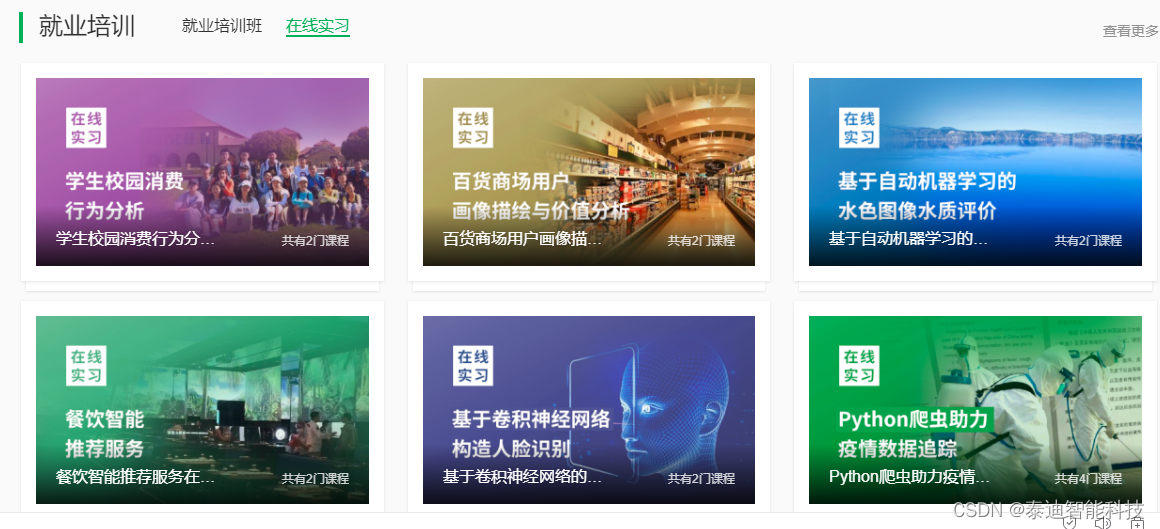This screenshot has height=529, width=1160.
Task: Switch to the 就业培训班 tab
Action: coord(221,27)
